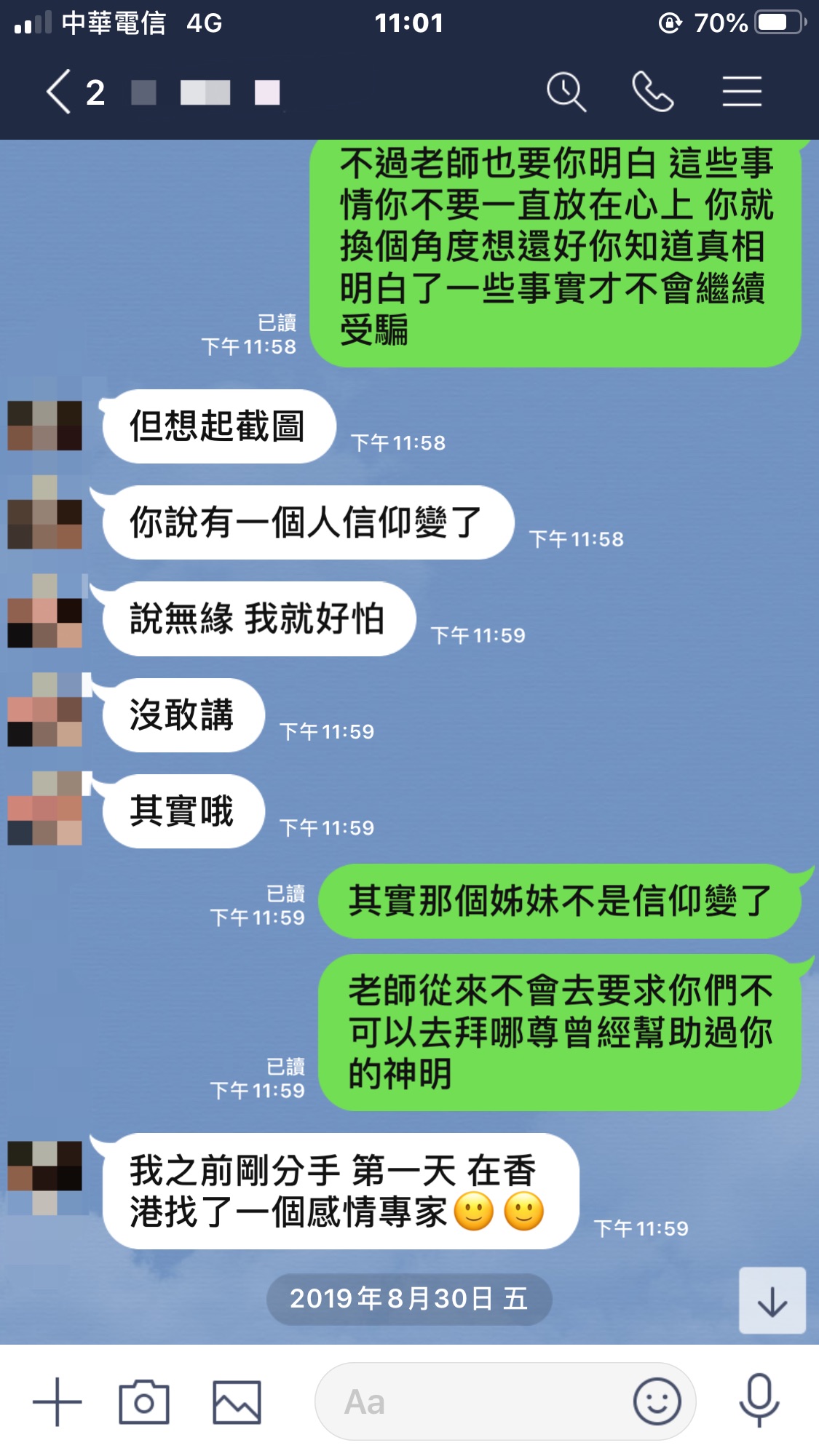Image resolution: width=819 pixels, height=1456 pixels.
Task: Start a voice call
Action: pos(652,92)
